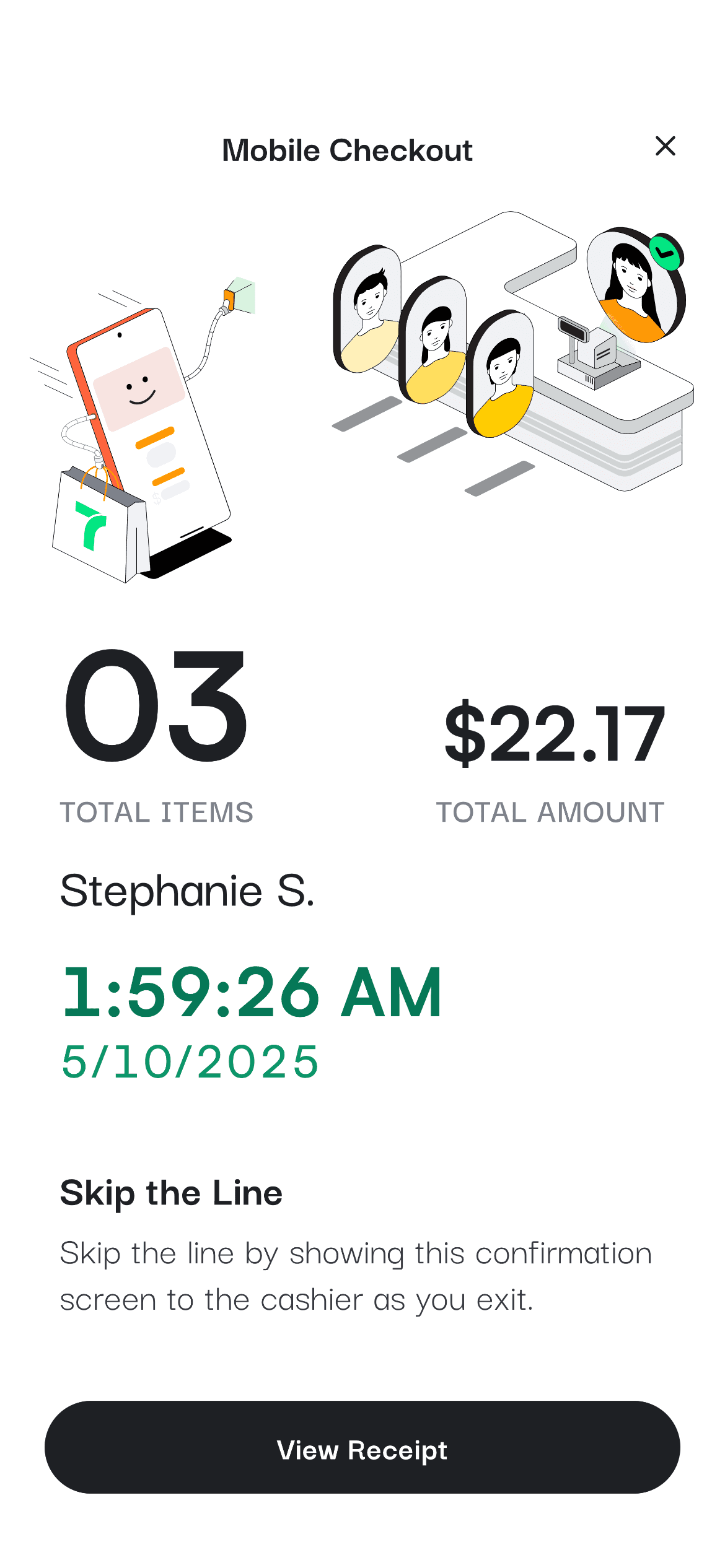Tap the View Receipt button
The width and height of the screenshot is (725, 1568).
[362, 1448]
